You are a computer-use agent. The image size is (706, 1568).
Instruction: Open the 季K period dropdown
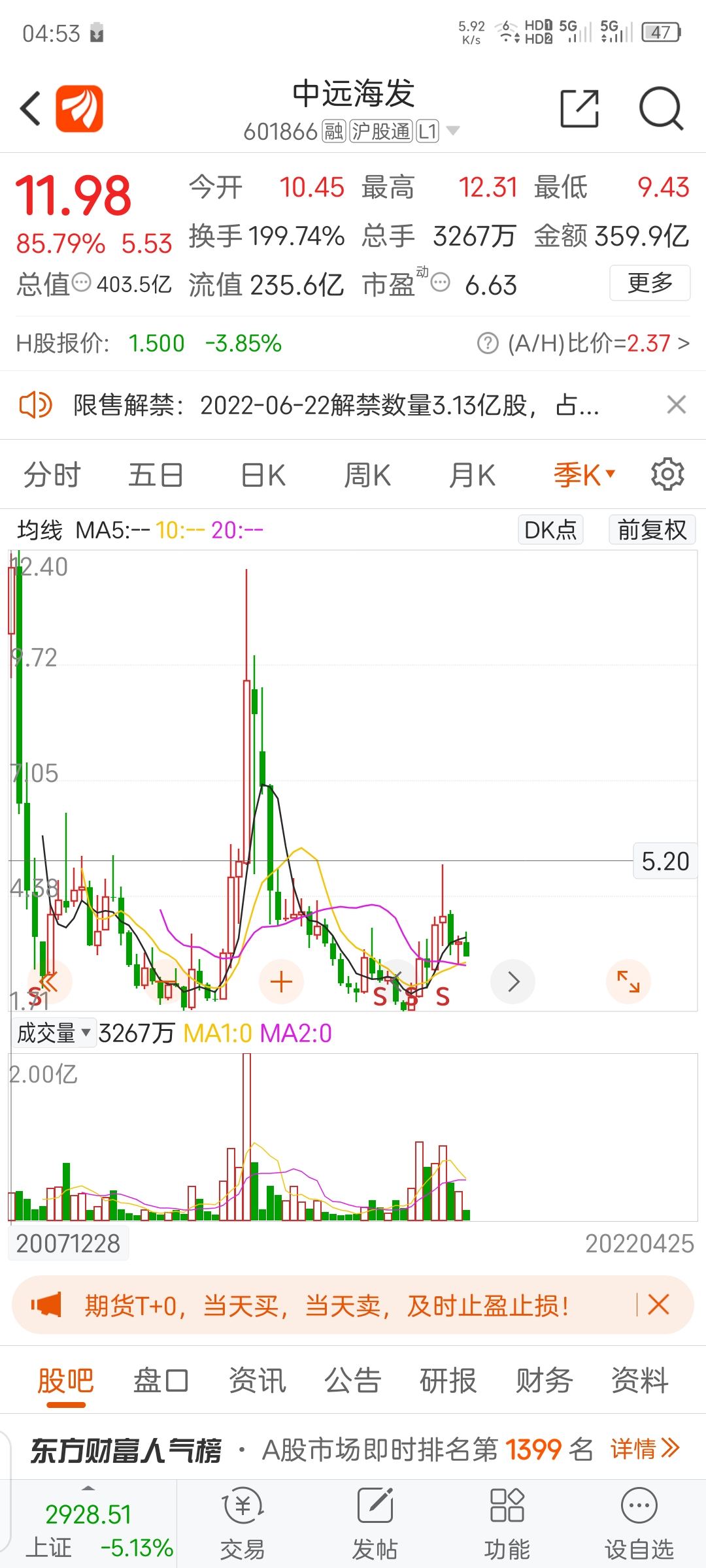pyautogui.click(x=584, y=474)
